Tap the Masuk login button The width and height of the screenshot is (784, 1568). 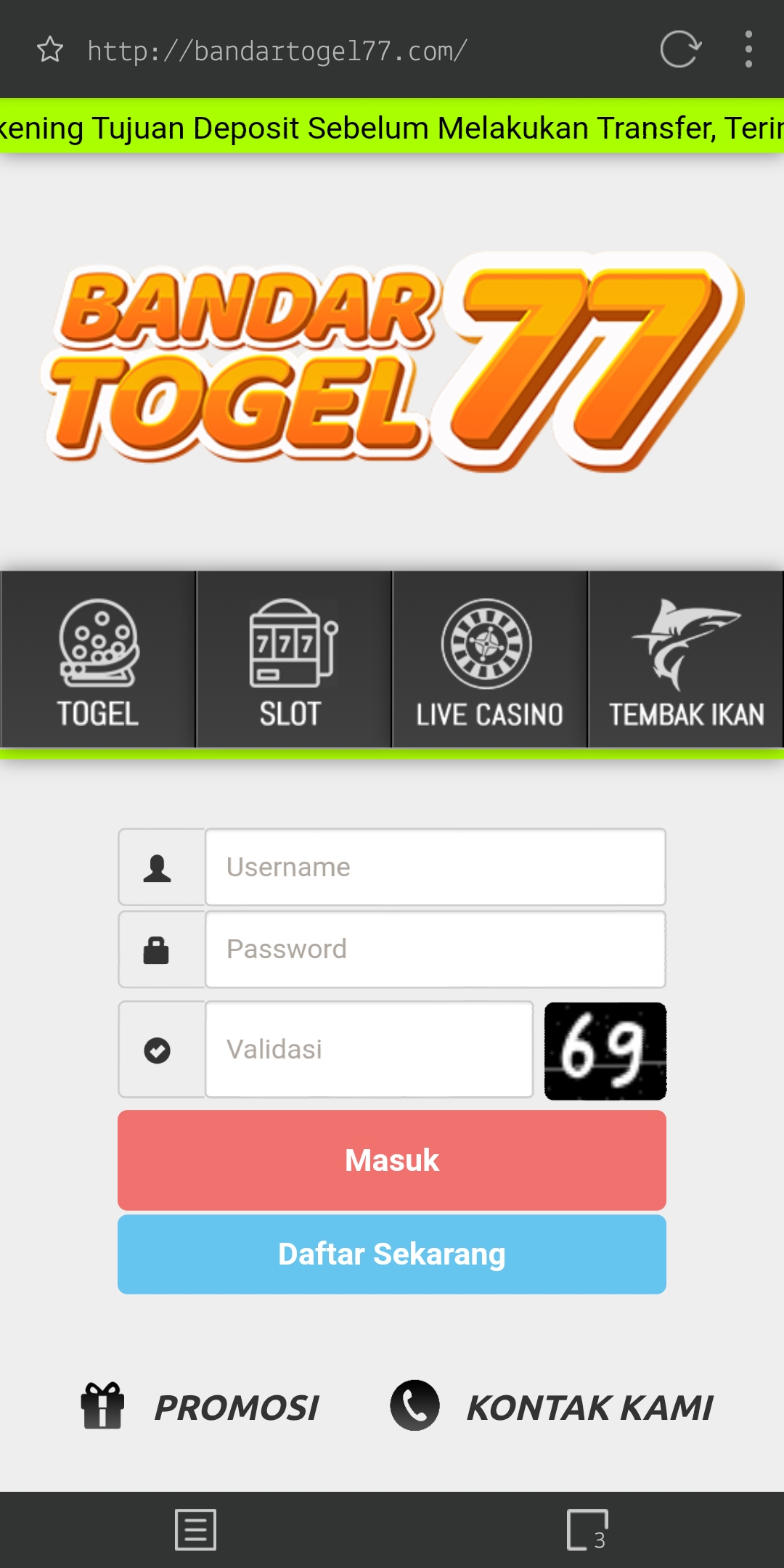[x=392, y=1160]
